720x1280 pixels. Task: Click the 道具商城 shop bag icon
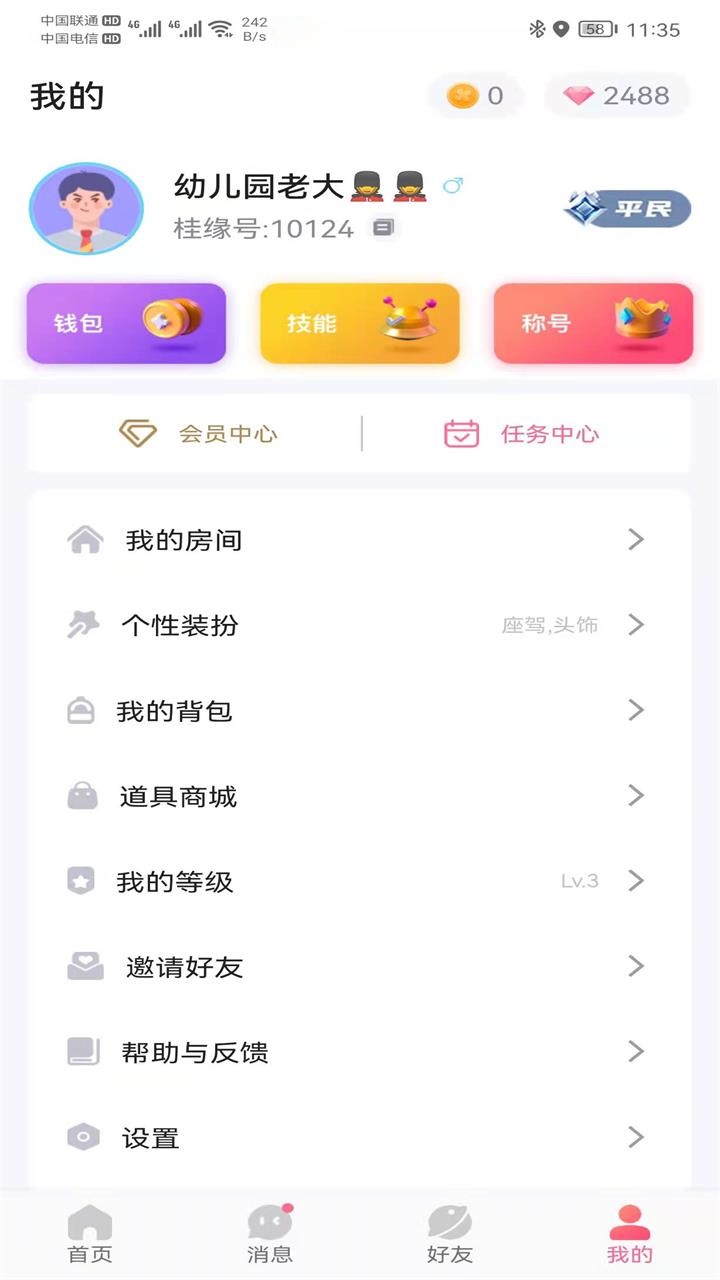coord(85,796)
